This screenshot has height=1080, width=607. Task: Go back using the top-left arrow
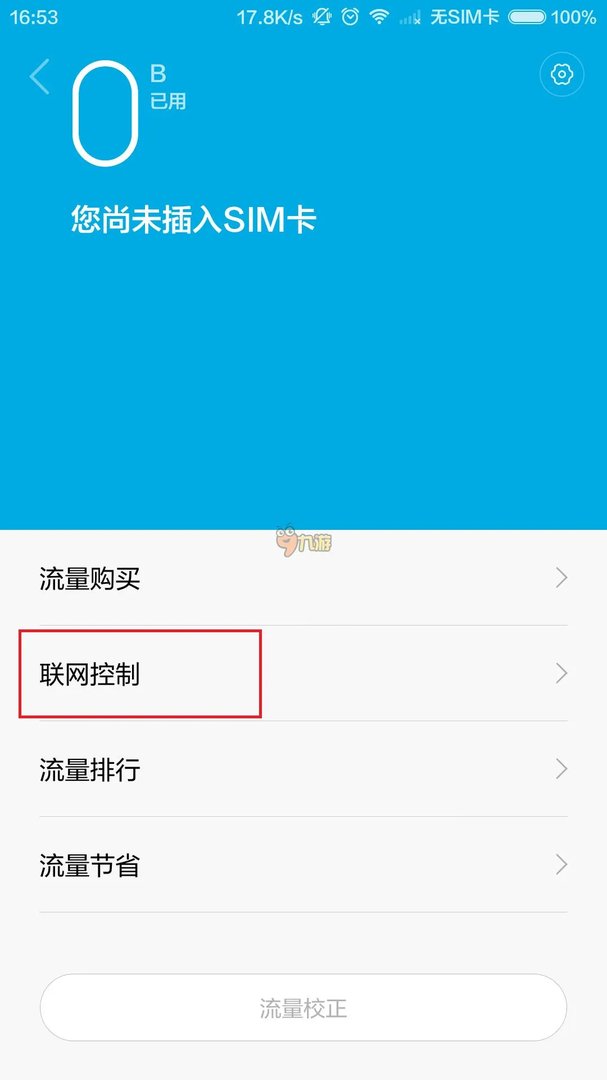39,77
